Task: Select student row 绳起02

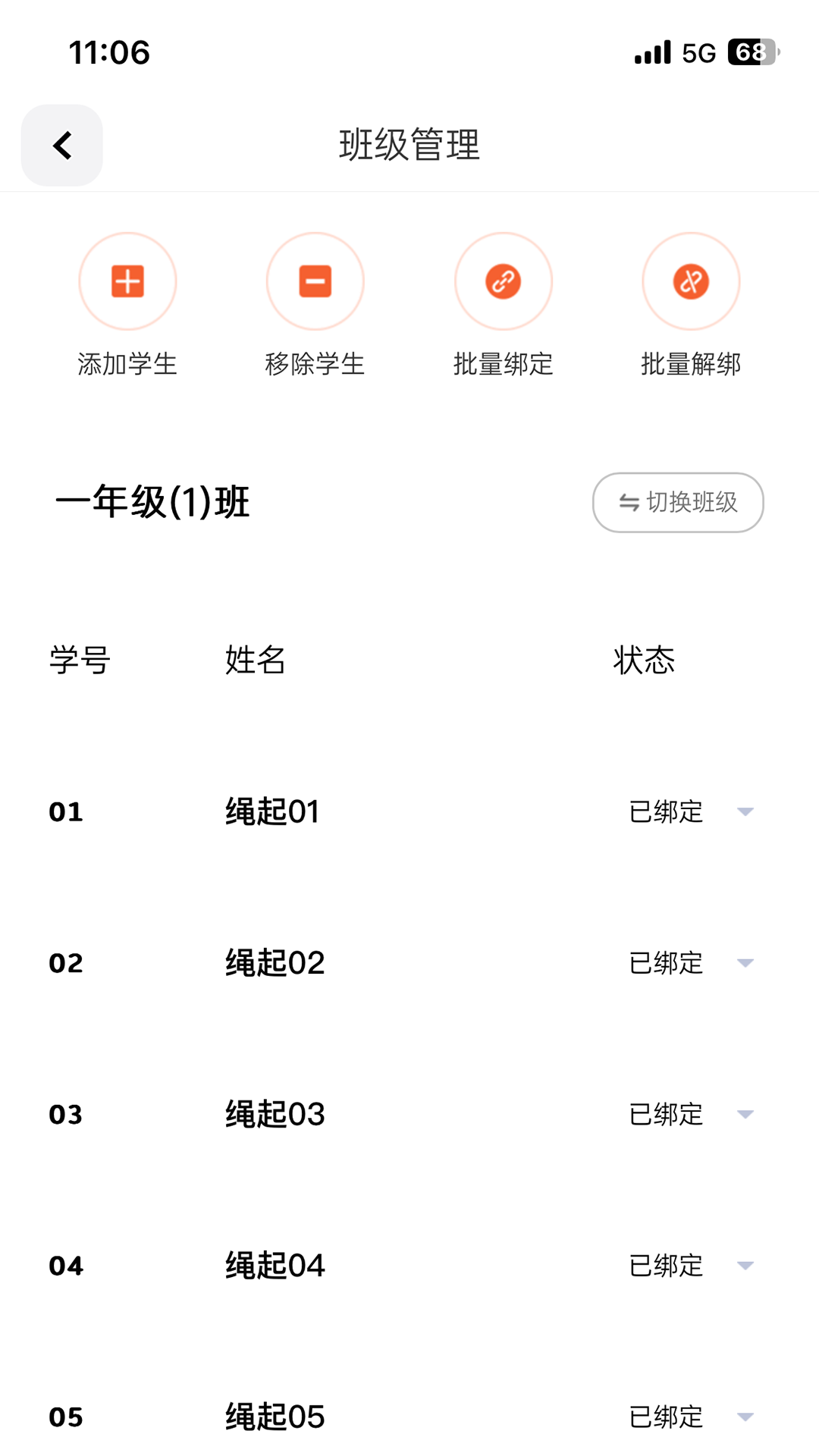Action: pos(275,963)
